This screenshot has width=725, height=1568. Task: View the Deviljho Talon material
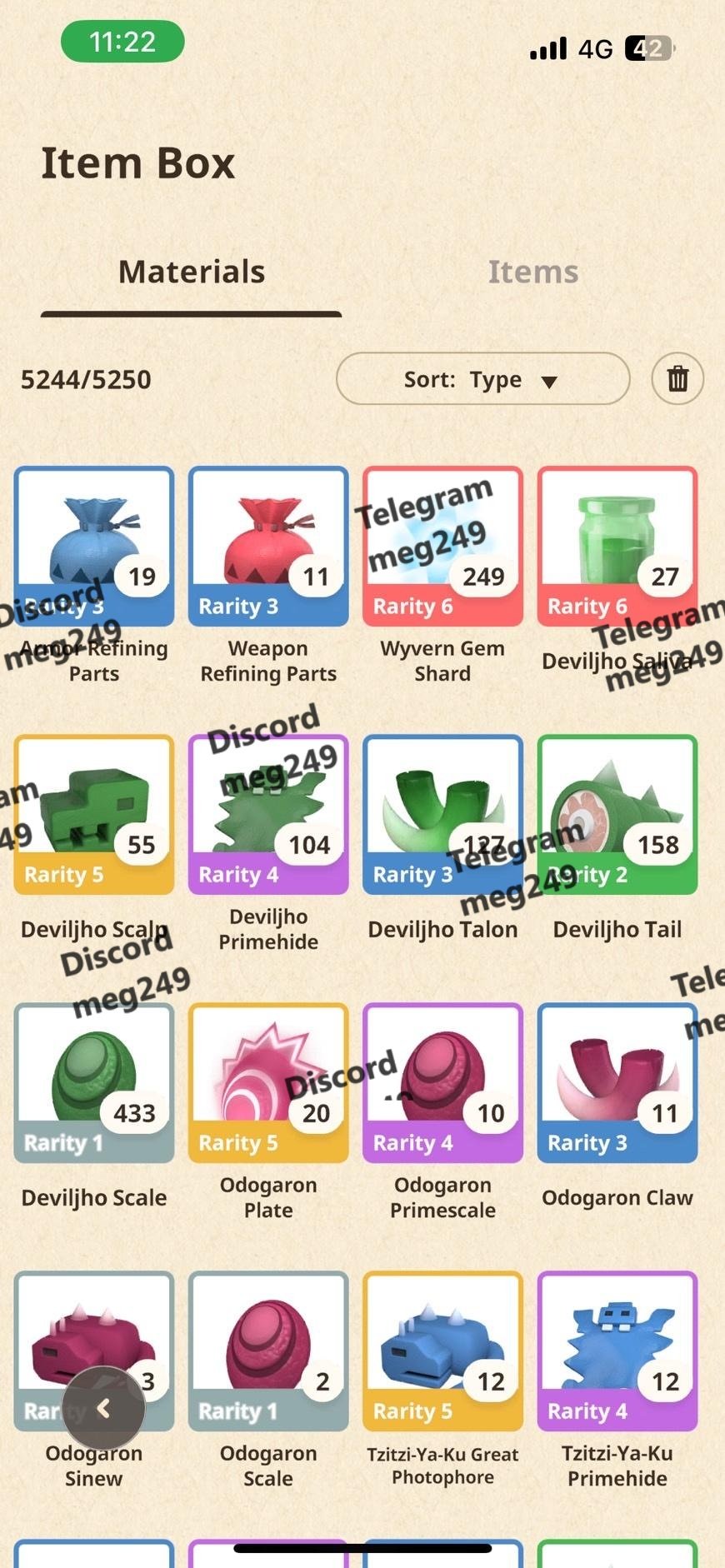442,814
